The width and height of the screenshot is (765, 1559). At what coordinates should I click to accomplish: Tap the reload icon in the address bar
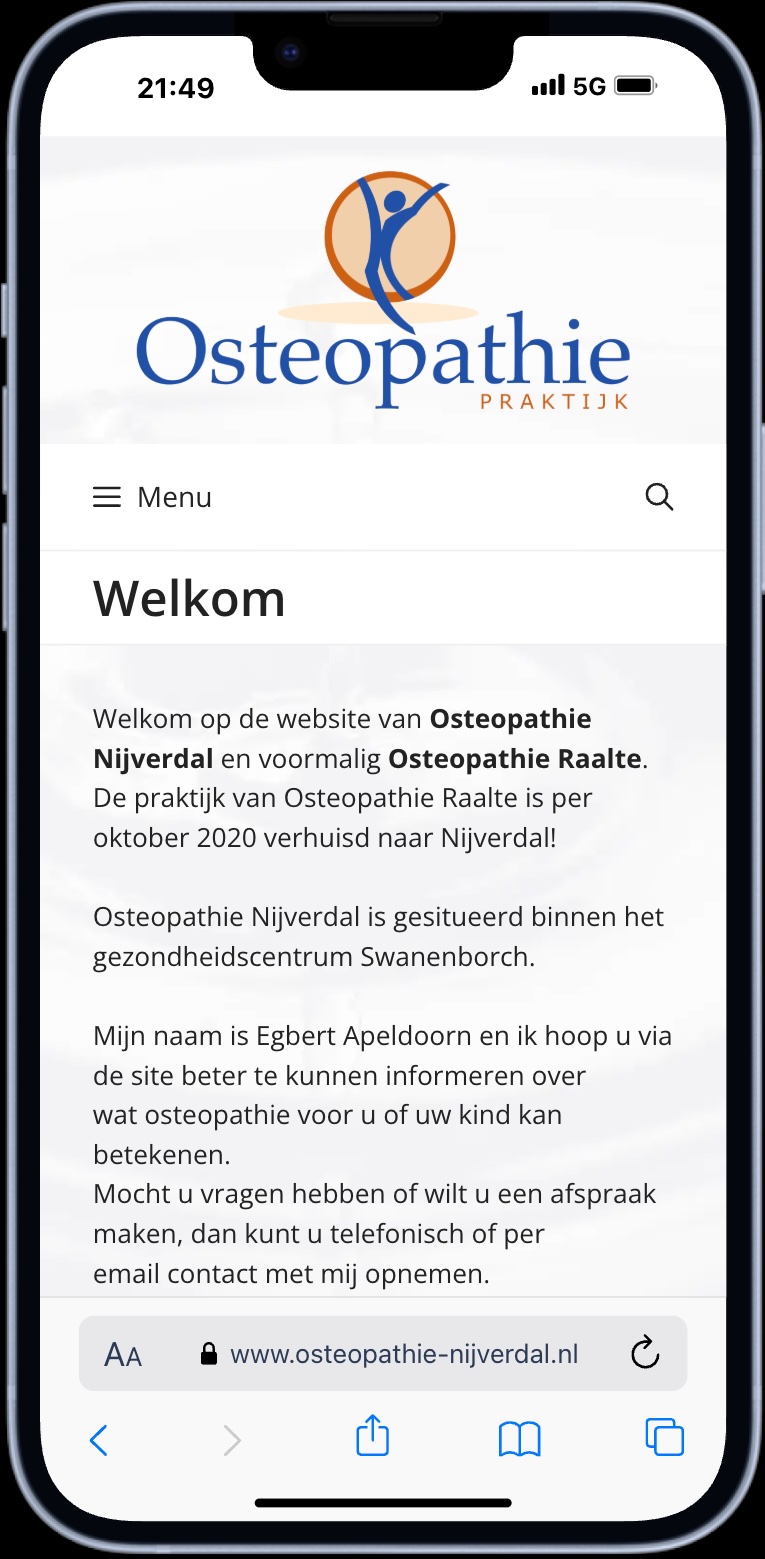[x=643, y=1353]
